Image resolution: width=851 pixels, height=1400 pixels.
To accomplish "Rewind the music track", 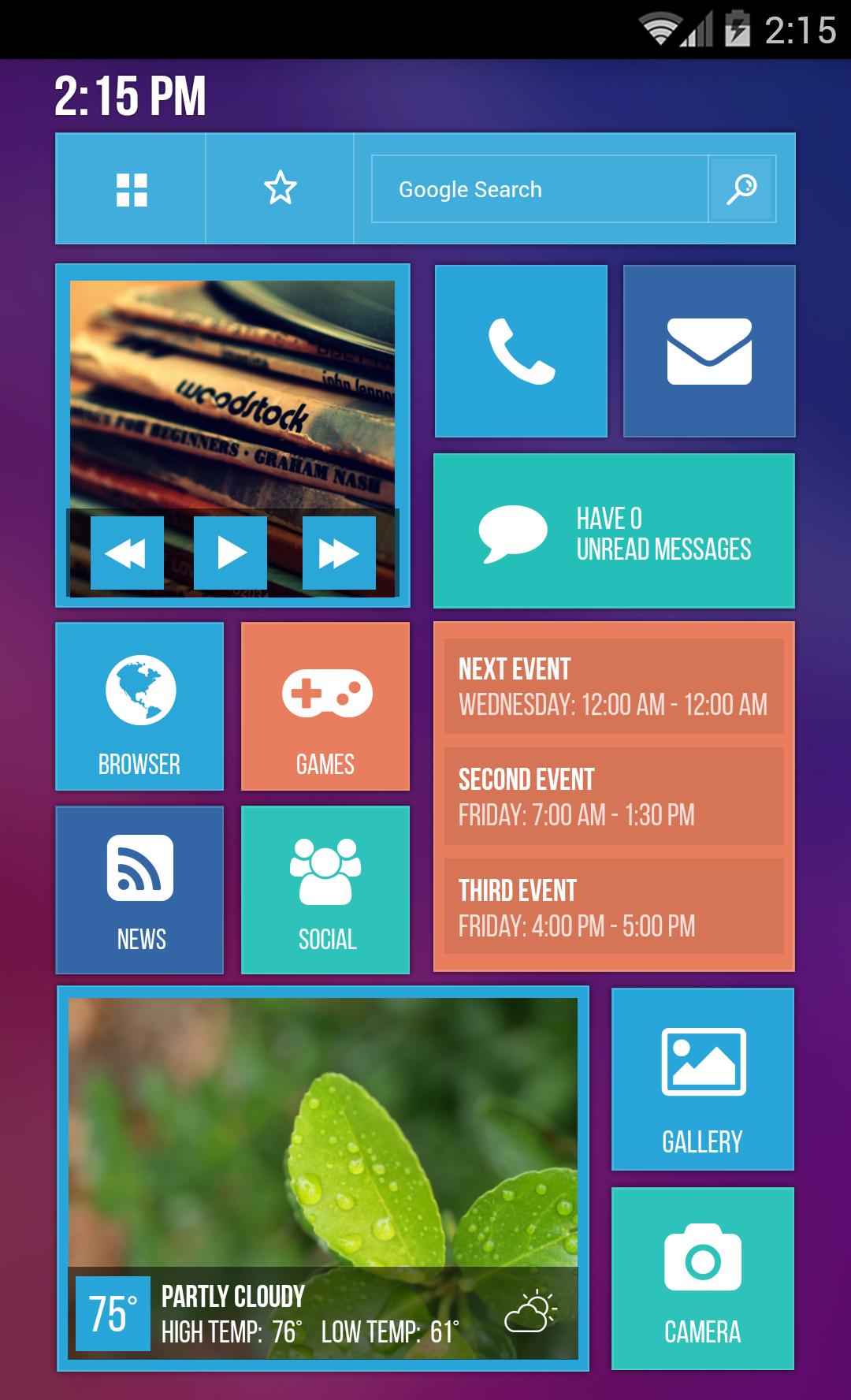I will [127, 553].
